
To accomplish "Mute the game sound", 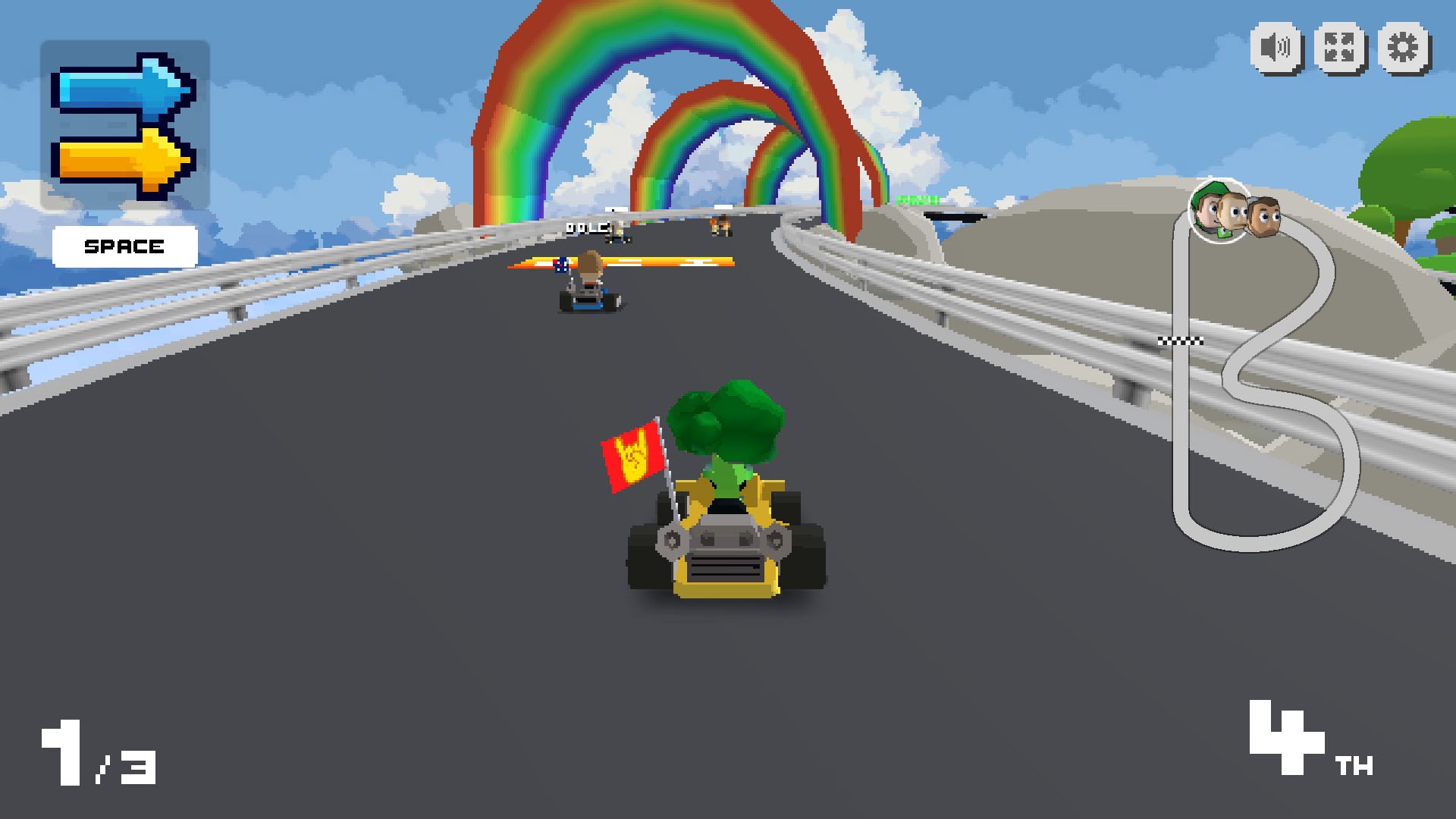I will click(x=1276, y=48).
